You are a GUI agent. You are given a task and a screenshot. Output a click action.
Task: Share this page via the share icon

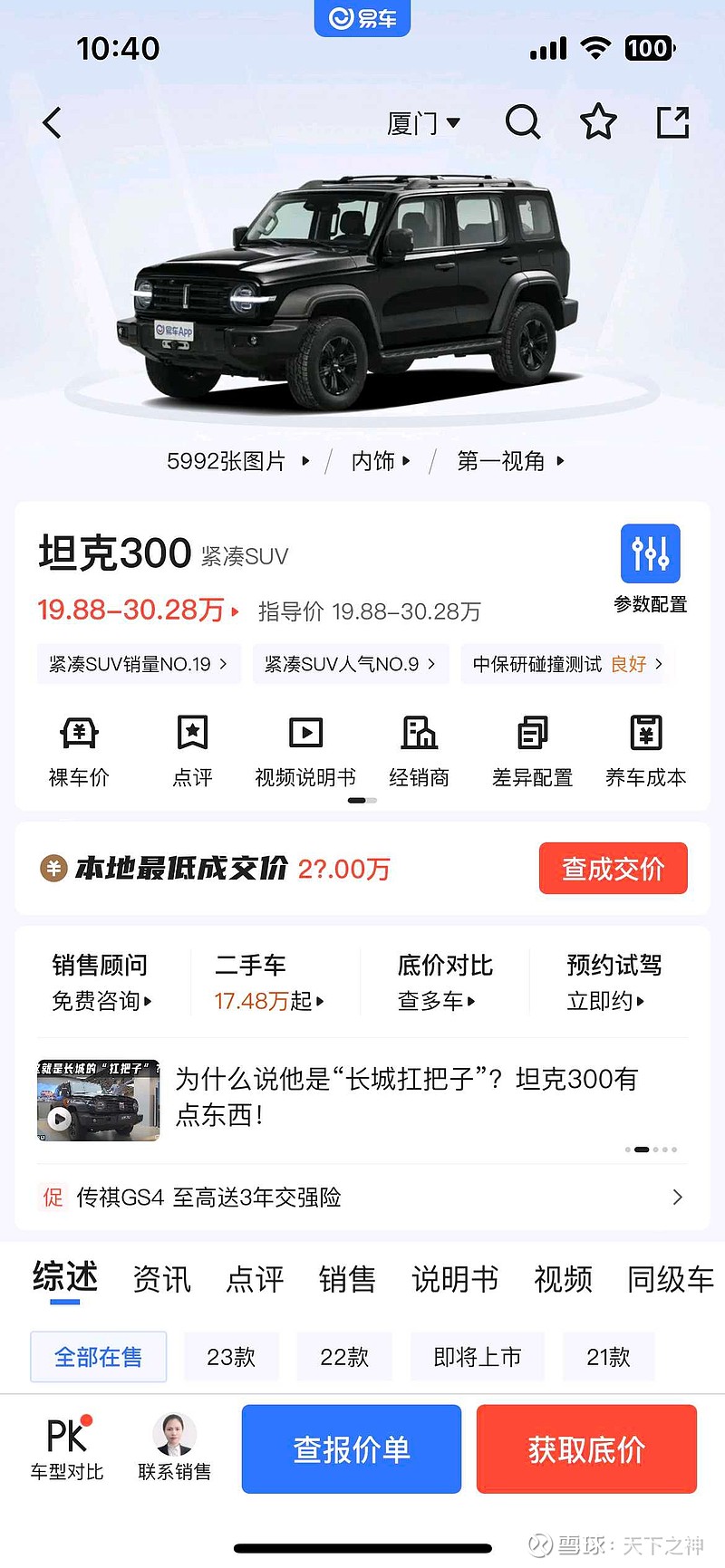[x=673, y=121]
